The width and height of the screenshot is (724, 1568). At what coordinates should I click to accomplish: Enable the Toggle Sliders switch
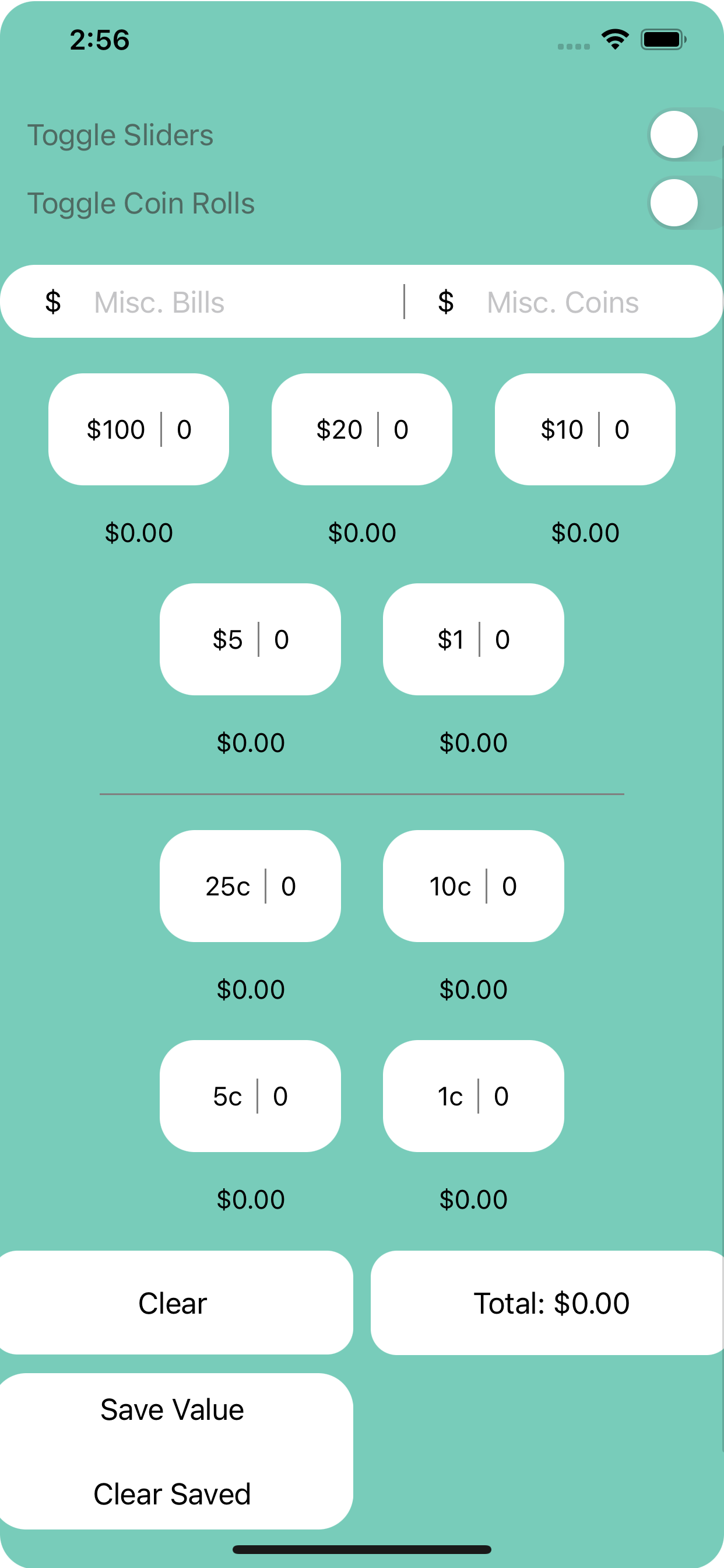tap(674, 135)
